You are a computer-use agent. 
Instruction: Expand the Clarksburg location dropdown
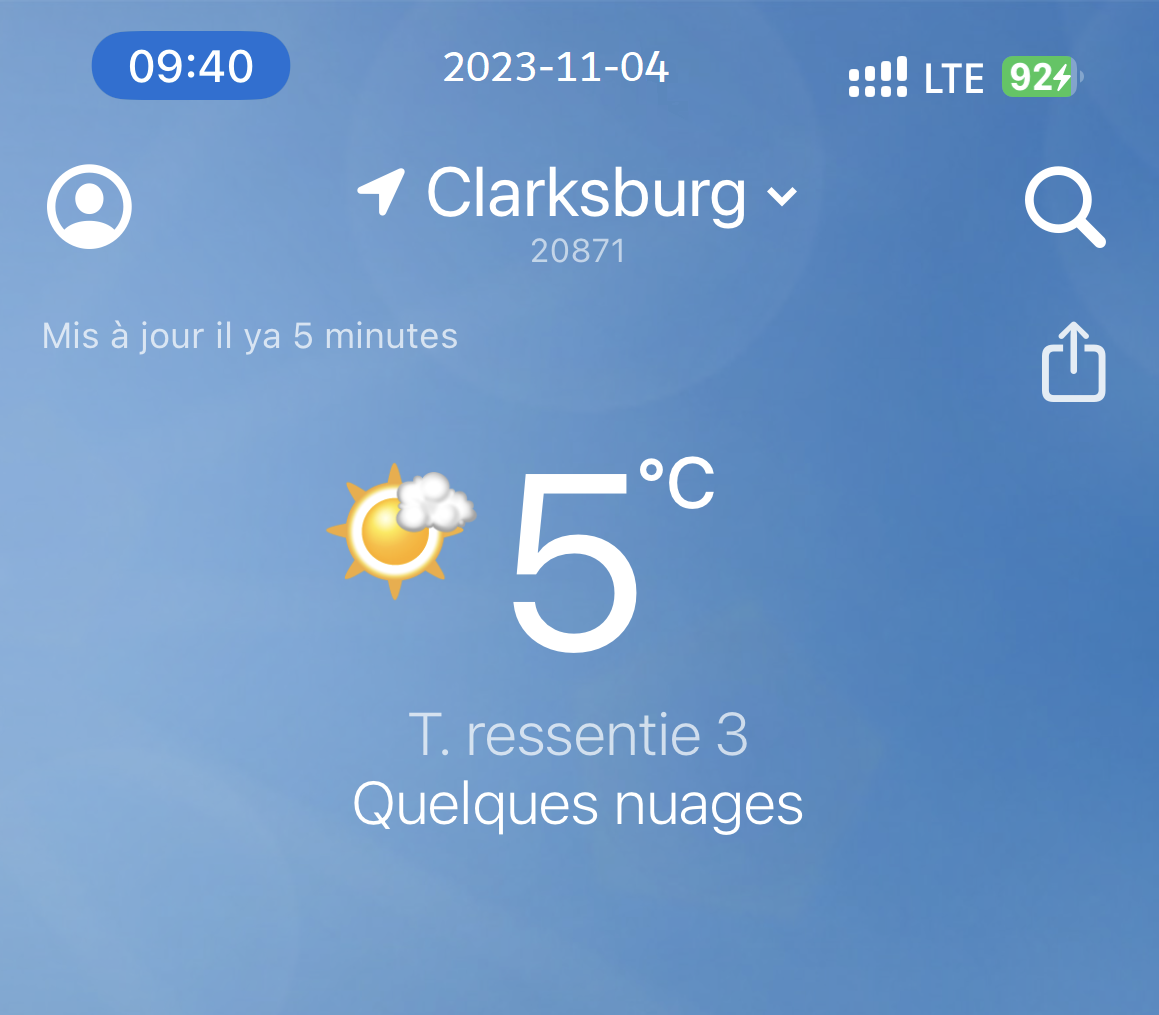[x=780, y=196]
